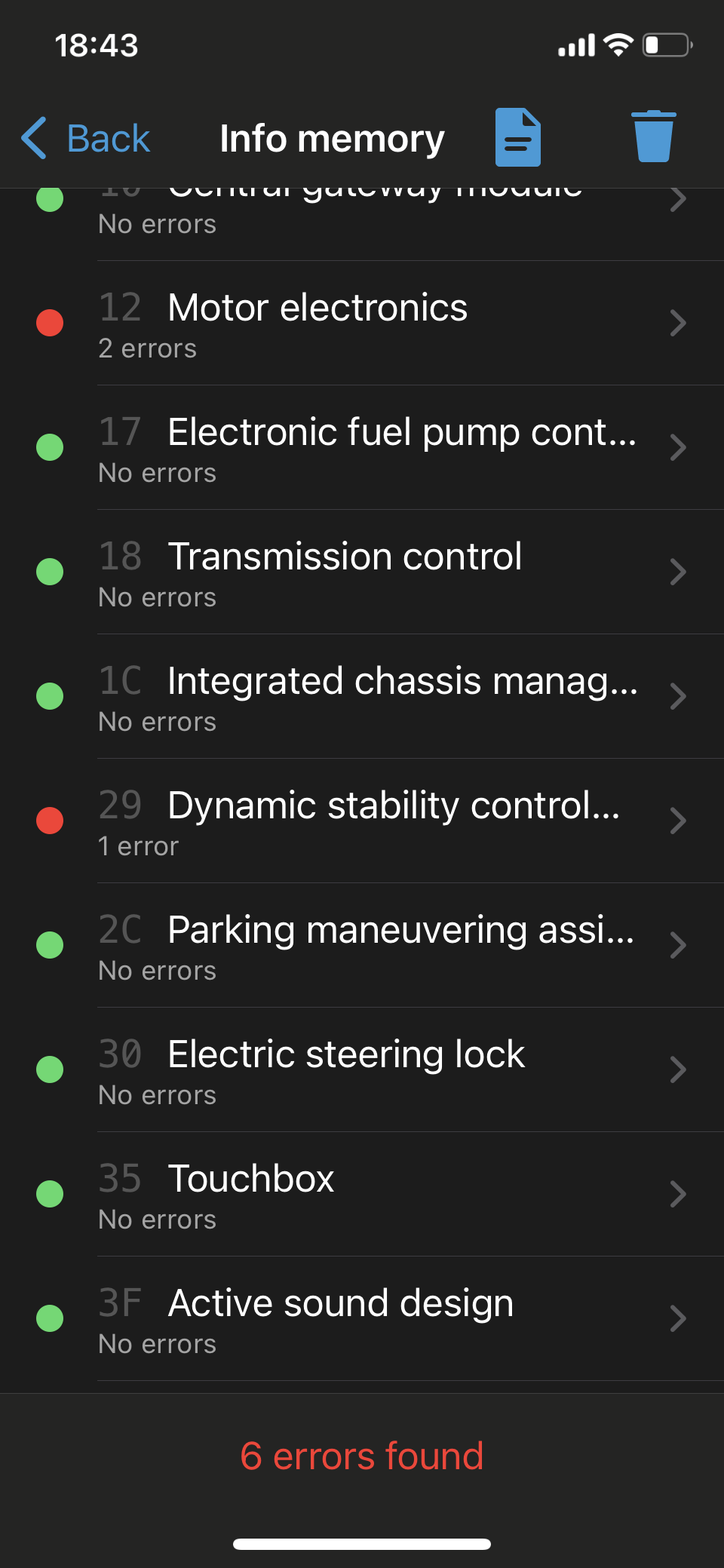Clear errors with the trash icon
This screenshot has width=724, height=1568.
(x=653, y=137)
